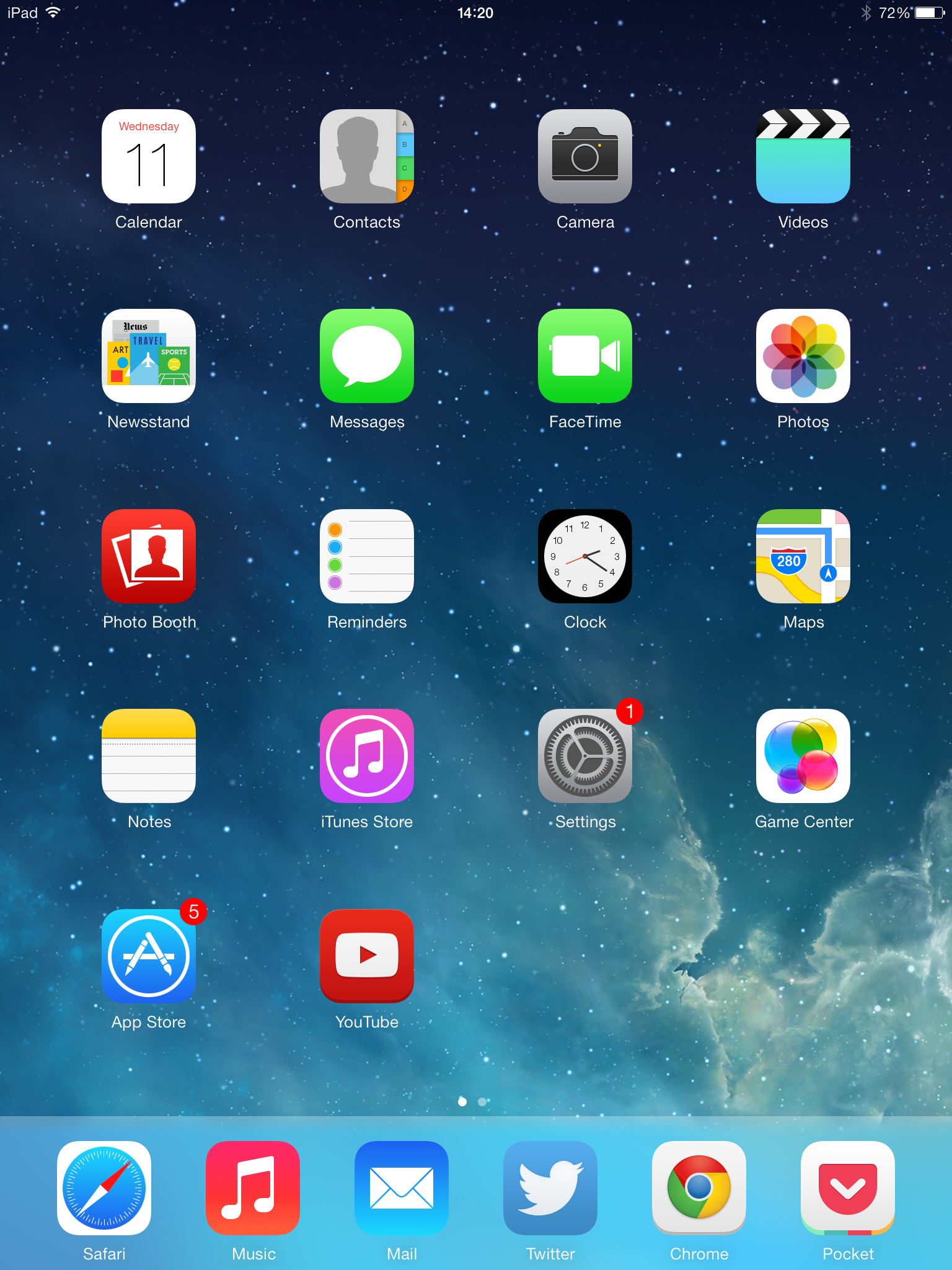Open Newsstand
The height and width of the screenshot is (1270, 952).
[x=149, y=356]
